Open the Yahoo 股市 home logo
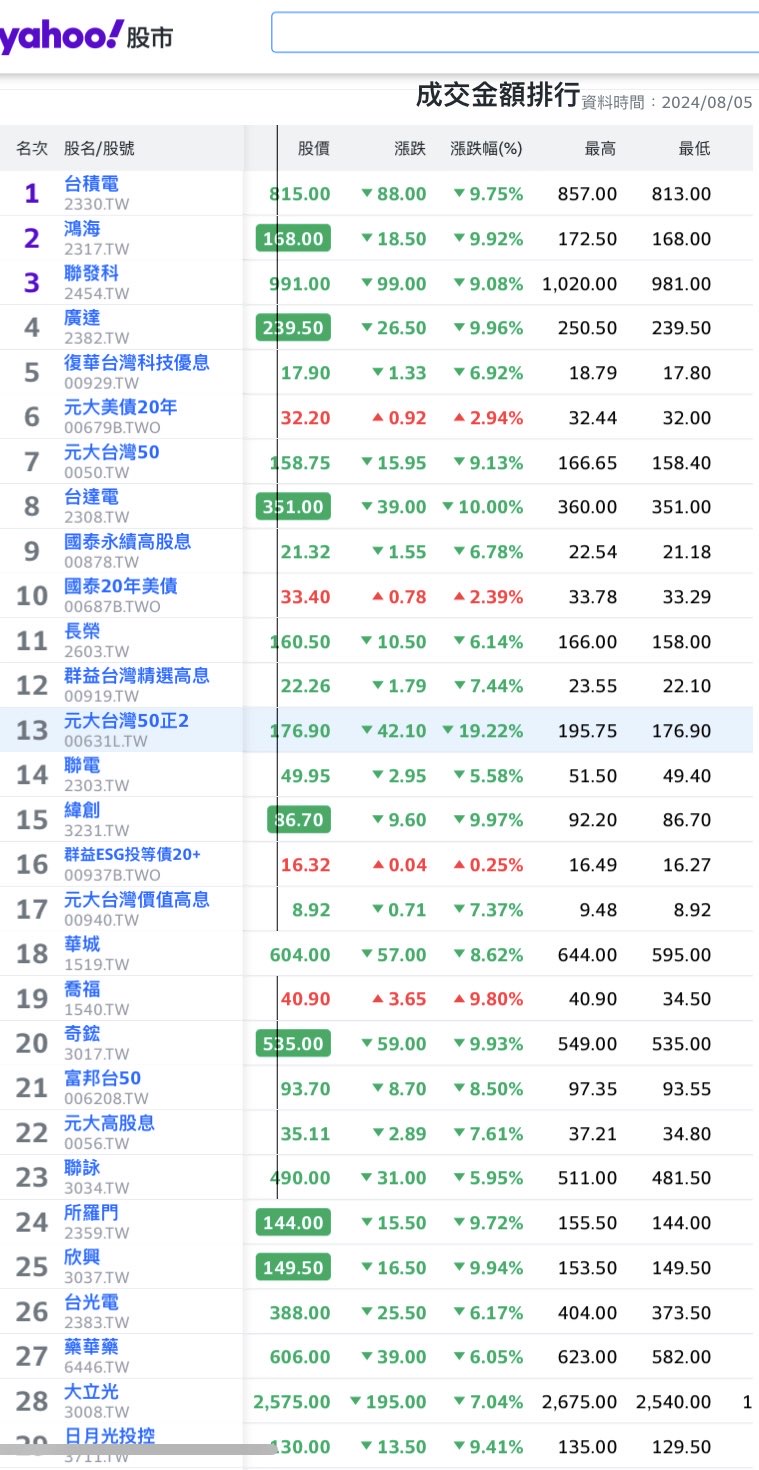 86,36
